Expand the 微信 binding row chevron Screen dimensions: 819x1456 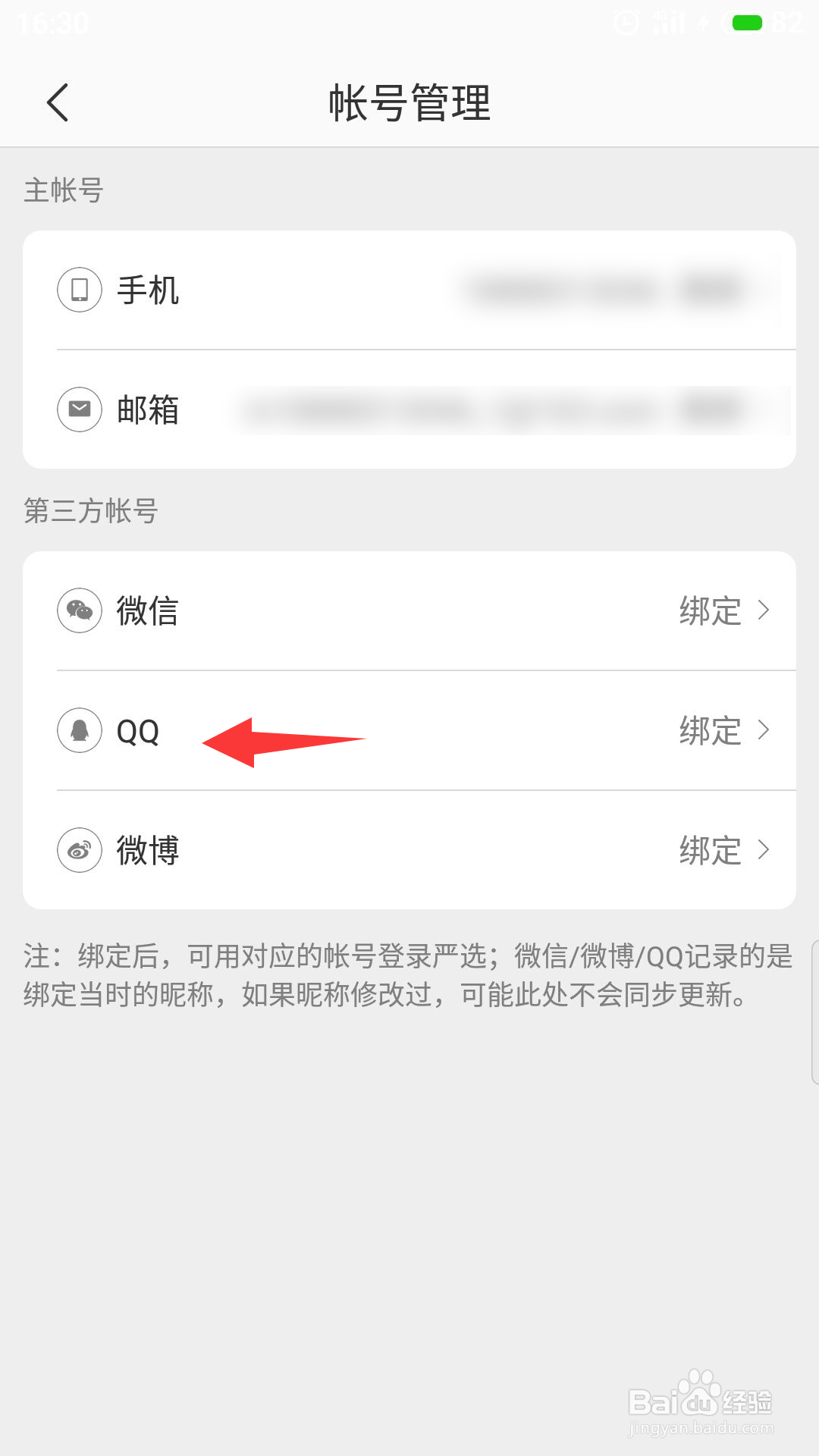tap(764, 610)
